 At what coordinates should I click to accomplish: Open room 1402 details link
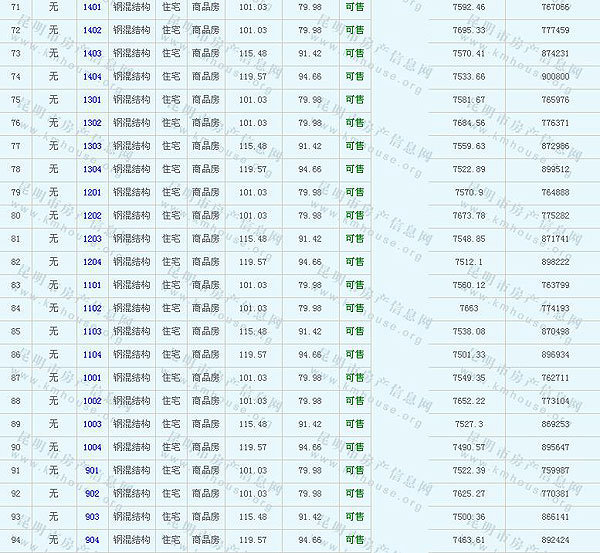tap(92, 30)
